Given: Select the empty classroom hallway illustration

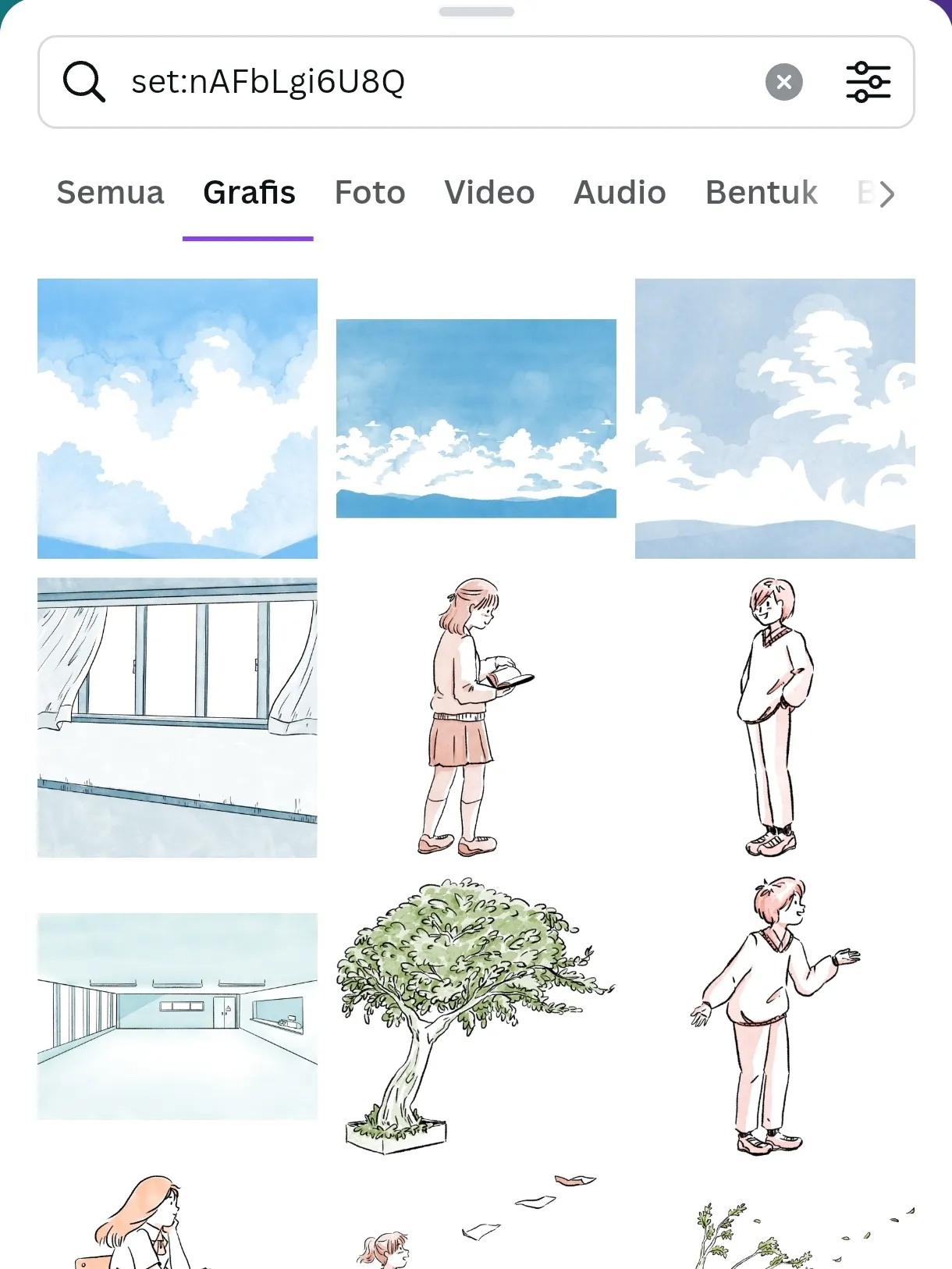Looking at the screenshot, I should tap(177, 1016).
